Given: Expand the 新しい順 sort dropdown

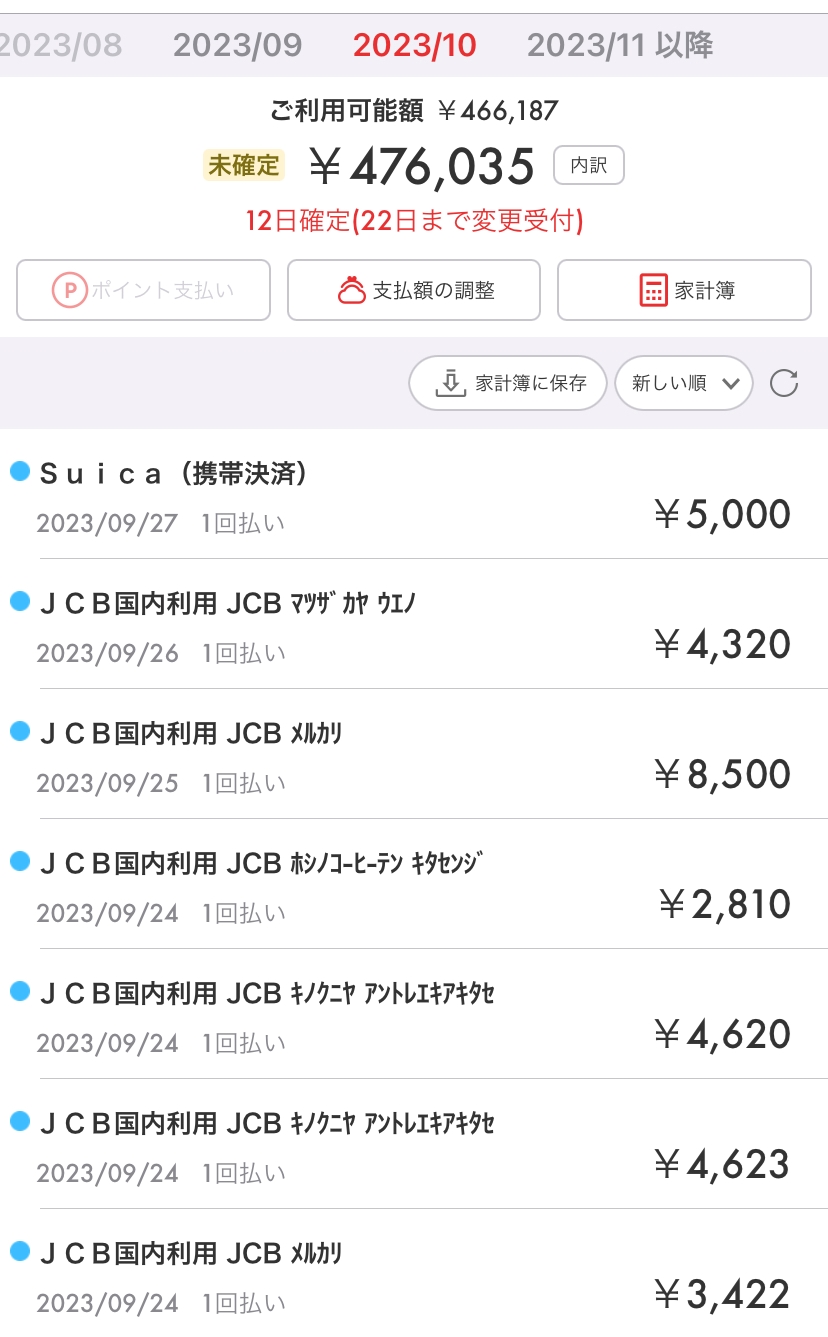Looking at the screenshot, I should pyautogui.click(x=683, y=383).
